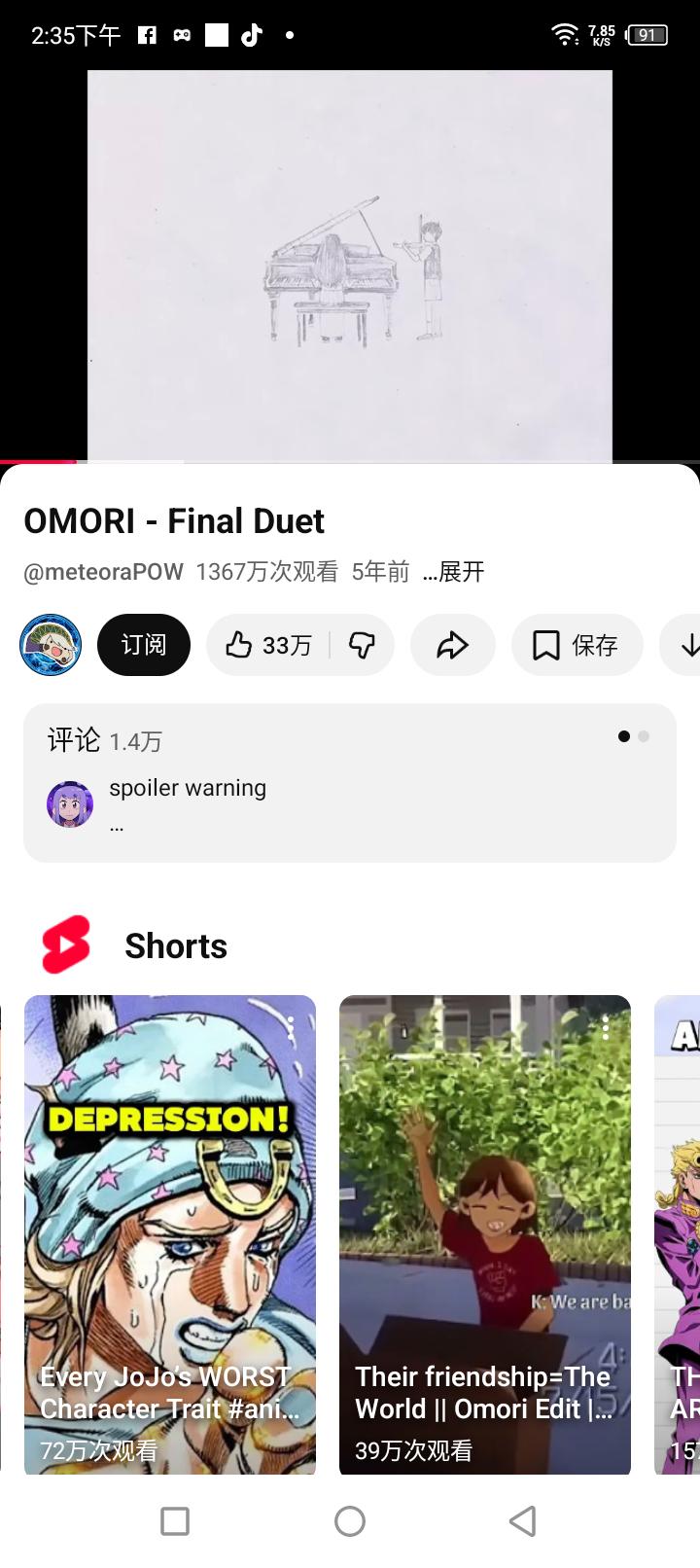Go back with the system back button

(x=523, y=1520)
